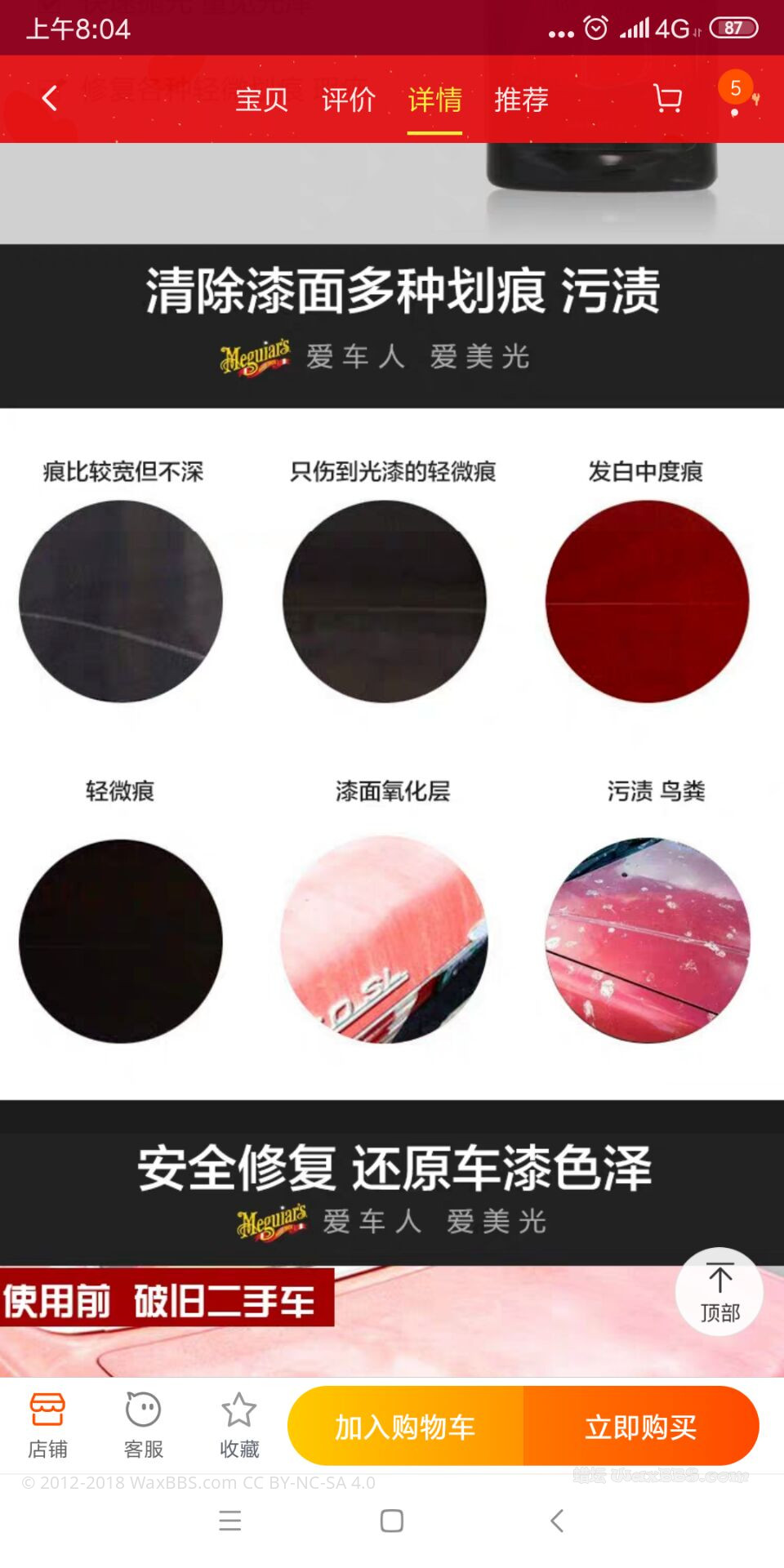This screenshot has width=784, height=1568.
Task: Open system recent apps menu
Action: pyautogui.click(x=230, y=1521)
